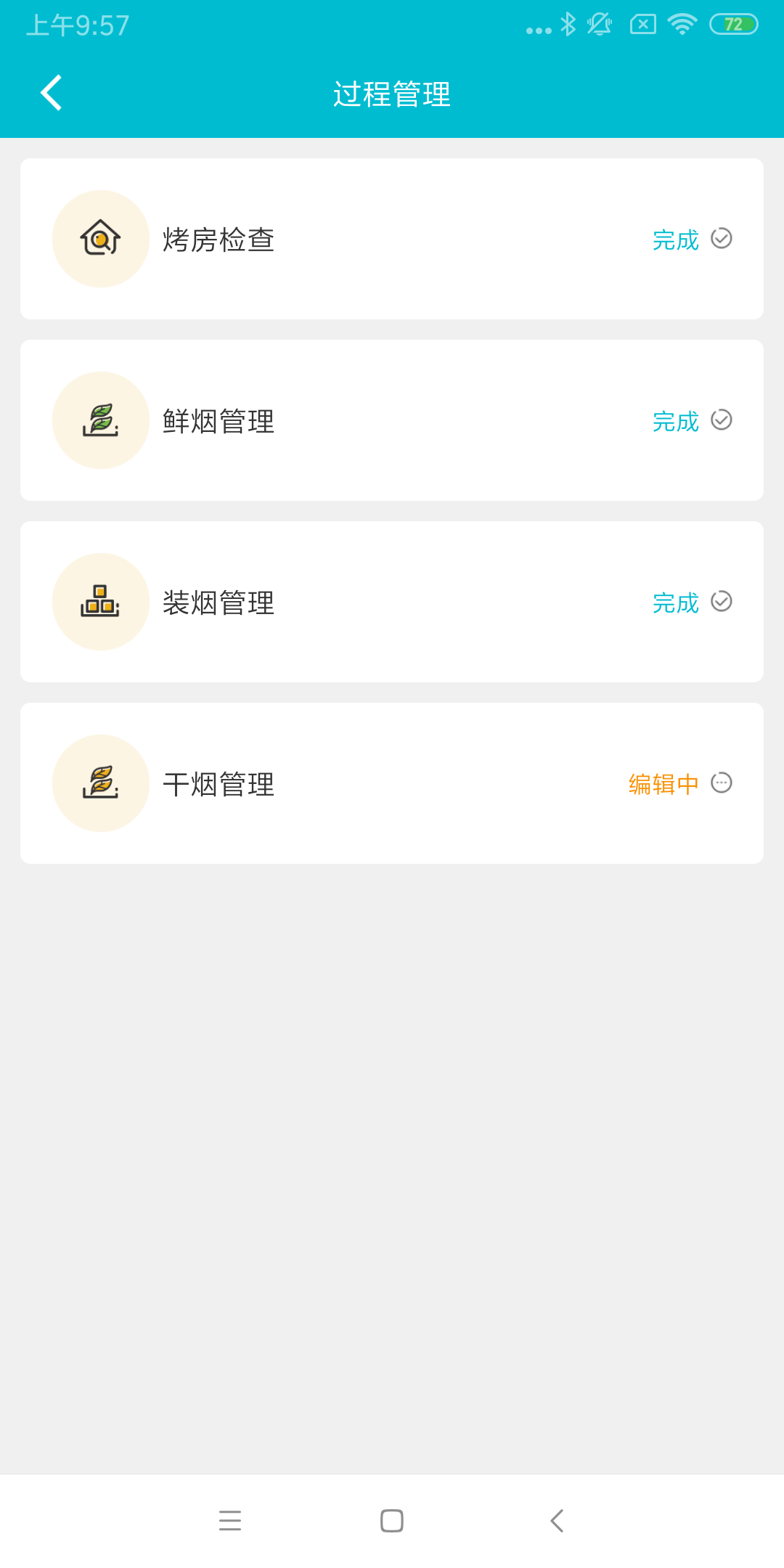Tap the 鲜烟管理 fresh leaf icon

[100, 420]
